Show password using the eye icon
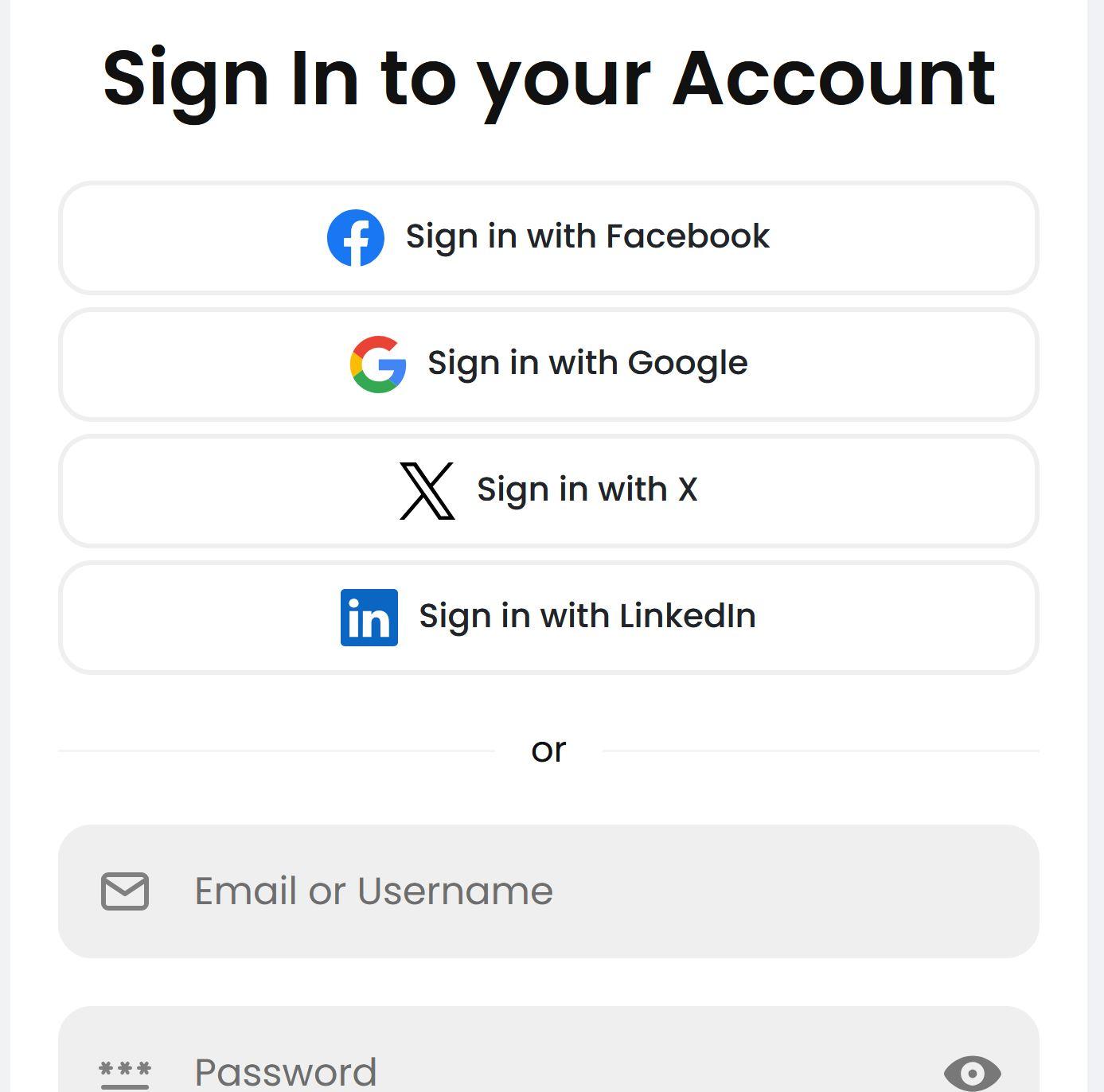This screenshot has height=1092, width=1104. (971, 1073)
